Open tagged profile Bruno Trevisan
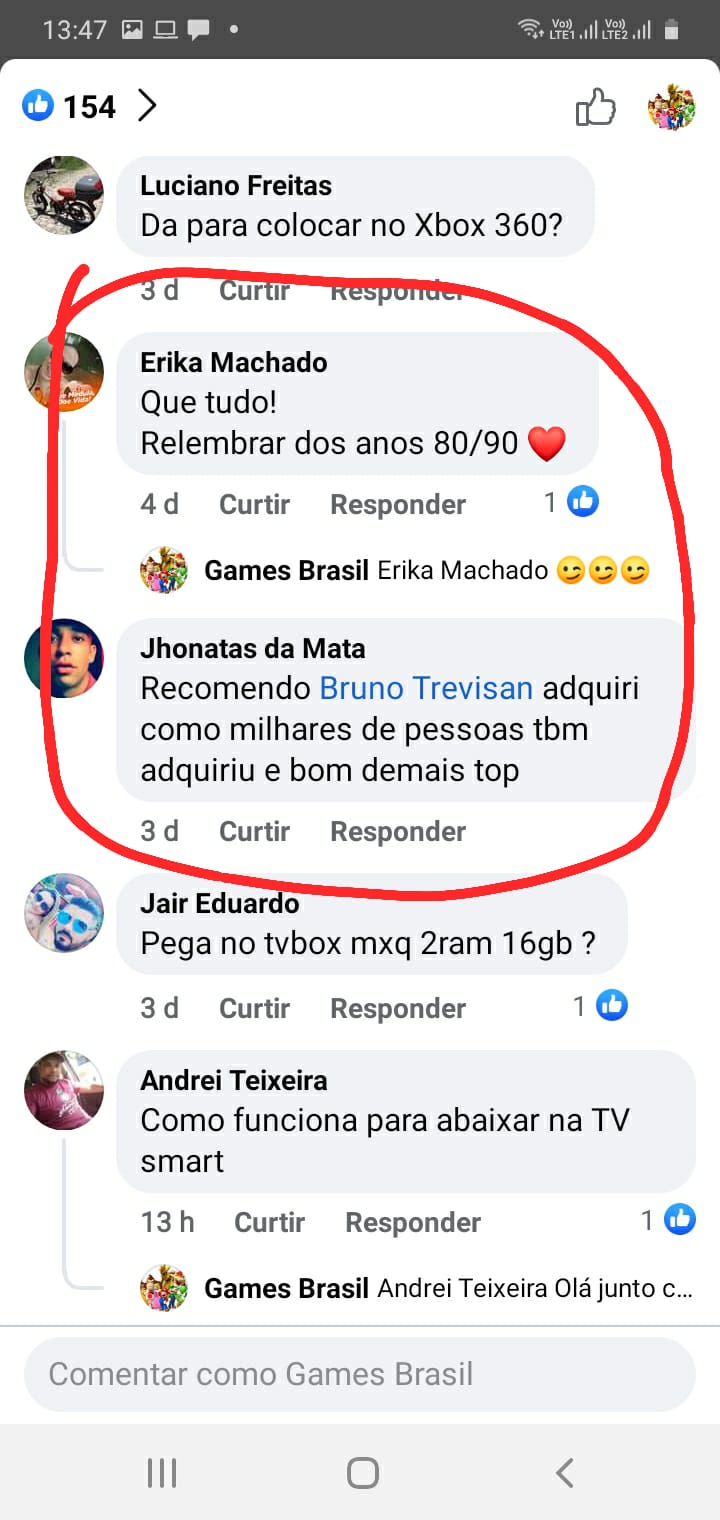Image resolution: width=720 pixels, height=1520 pixels. 426,688
